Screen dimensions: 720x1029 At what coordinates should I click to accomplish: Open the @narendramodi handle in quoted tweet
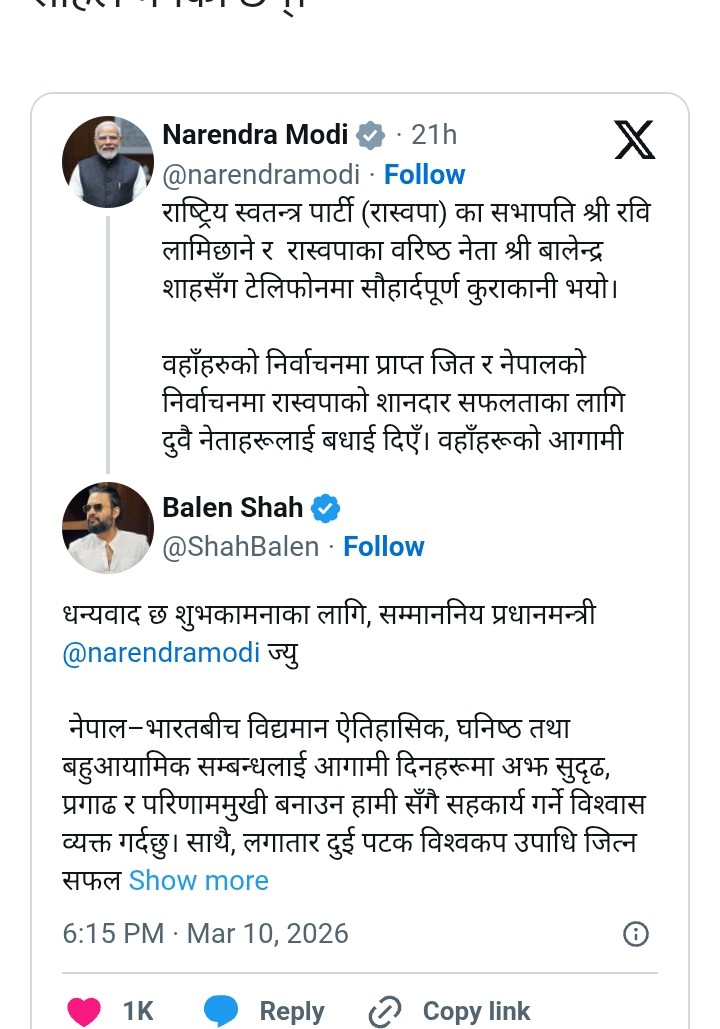pos(260,174)
